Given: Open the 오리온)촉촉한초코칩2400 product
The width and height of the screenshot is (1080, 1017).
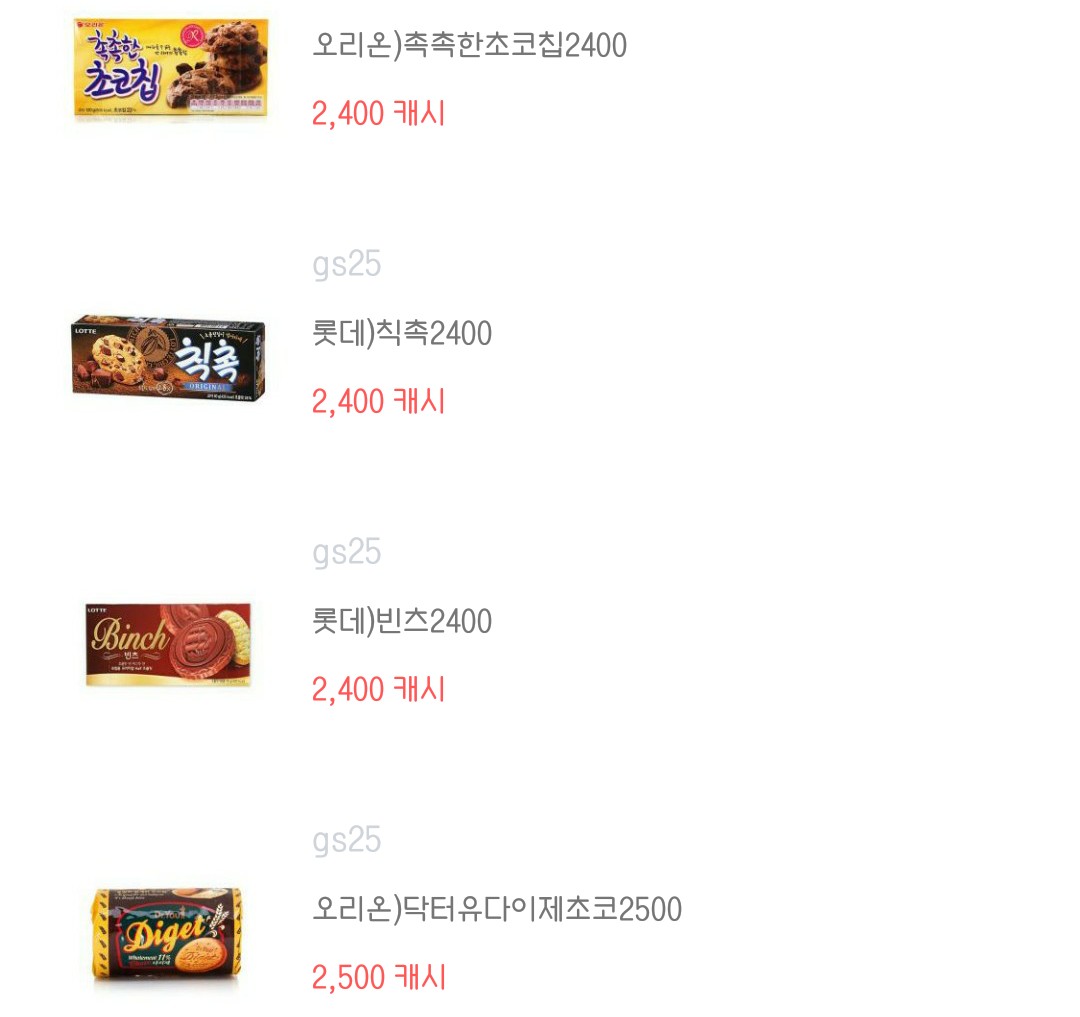Looking at the screenshot, I should tap(469, 46).
